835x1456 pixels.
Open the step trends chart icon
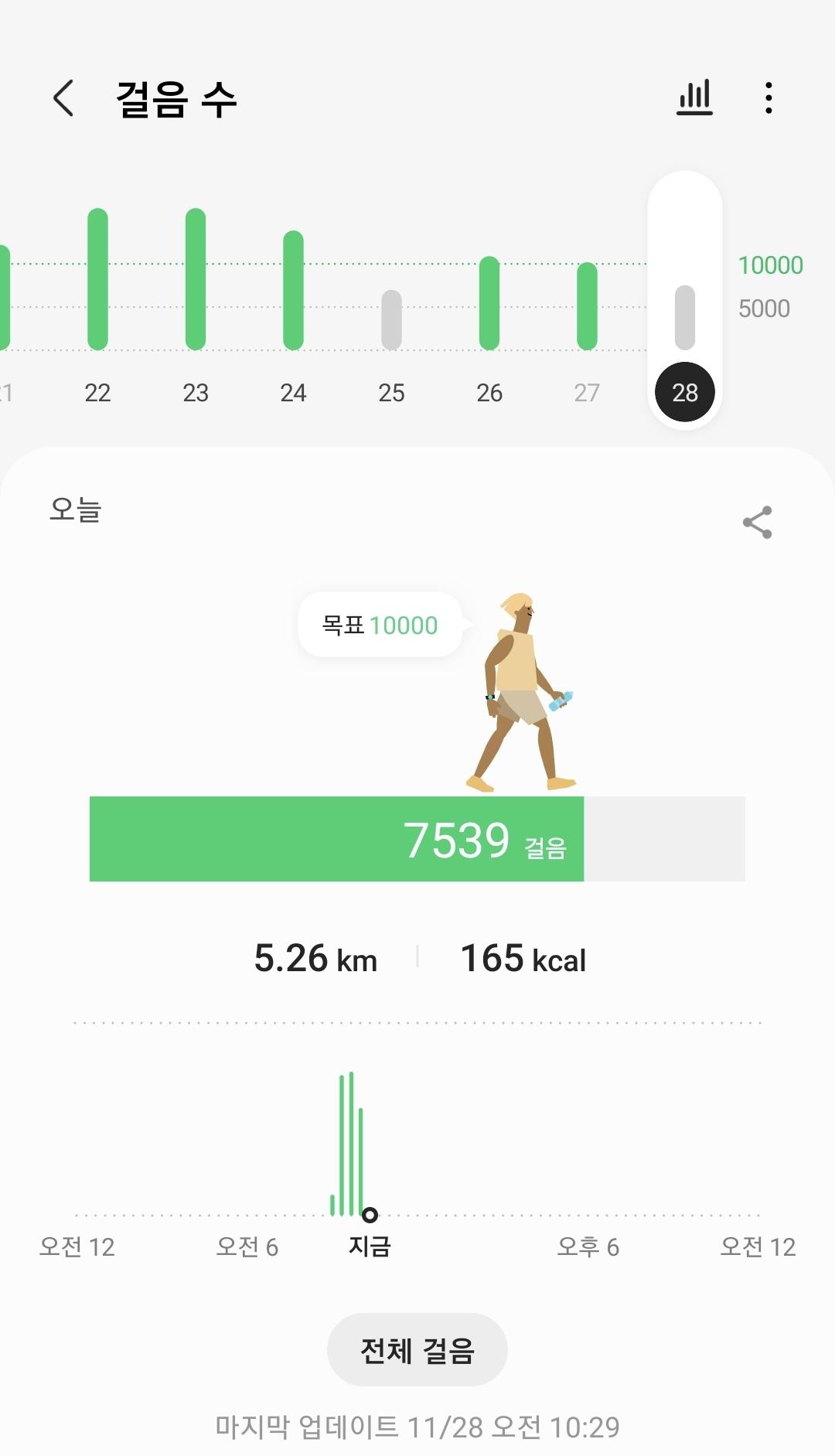pos(694,98)
